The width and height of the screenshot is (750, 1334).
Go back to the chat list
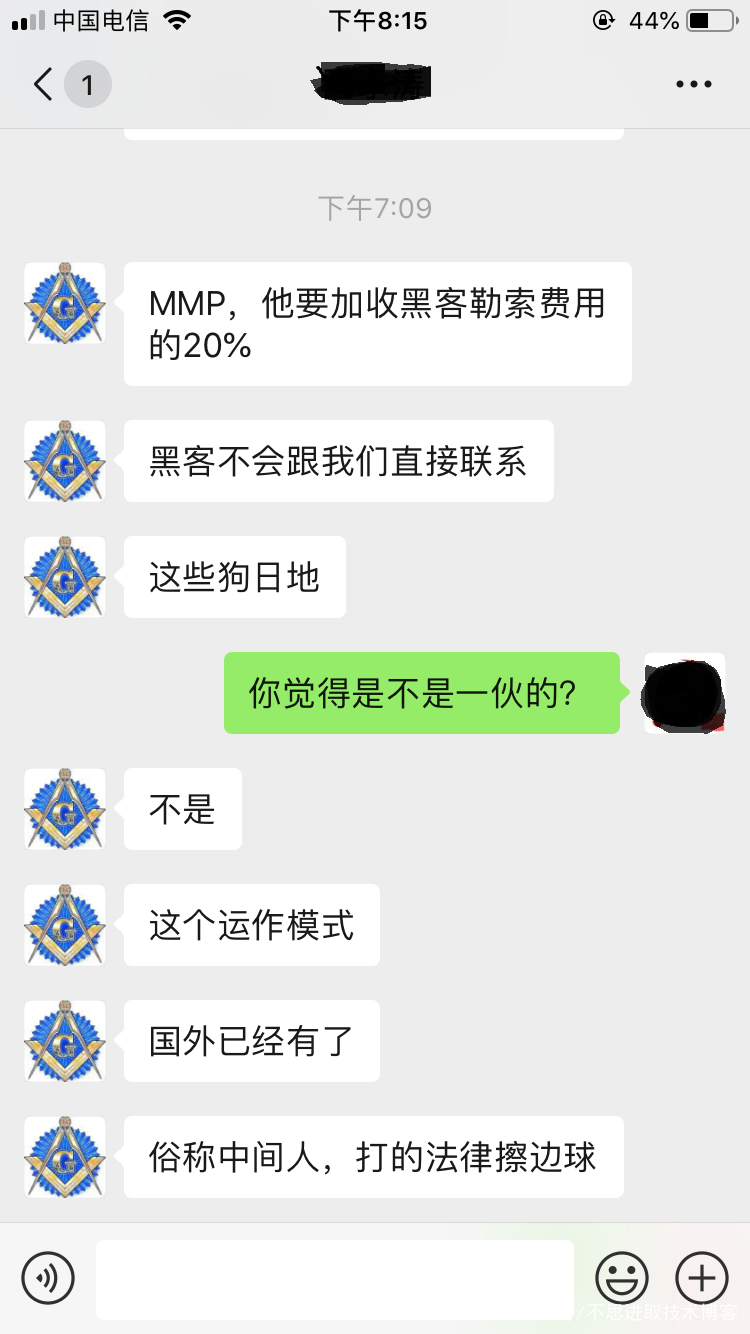coord(44,84)
